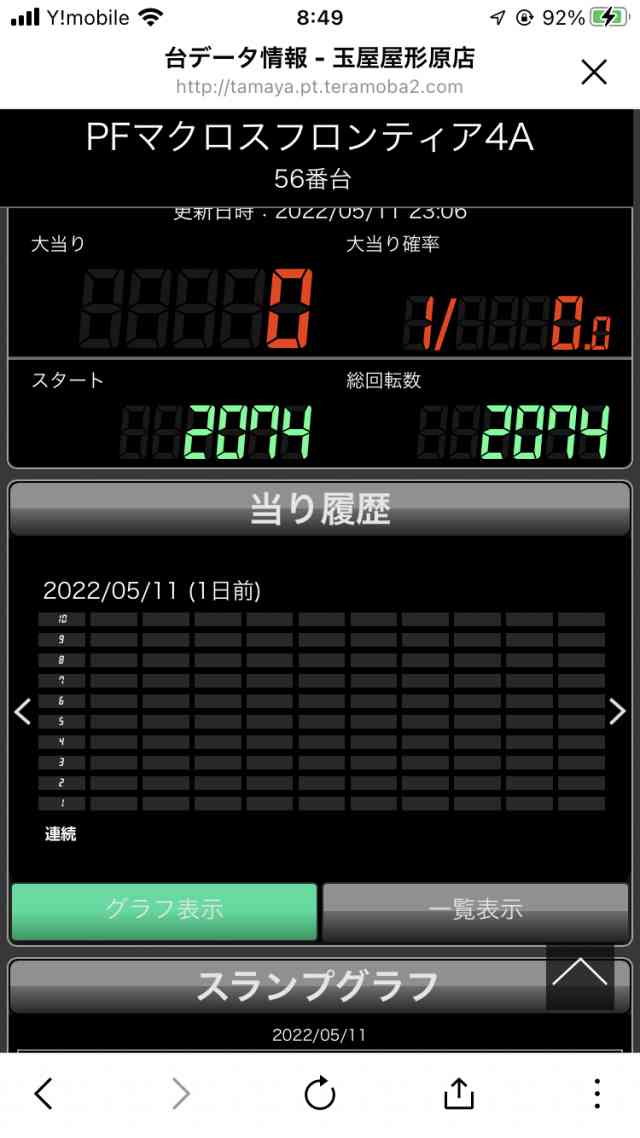Open the browser overflow menu

[x=596, y=1094]
